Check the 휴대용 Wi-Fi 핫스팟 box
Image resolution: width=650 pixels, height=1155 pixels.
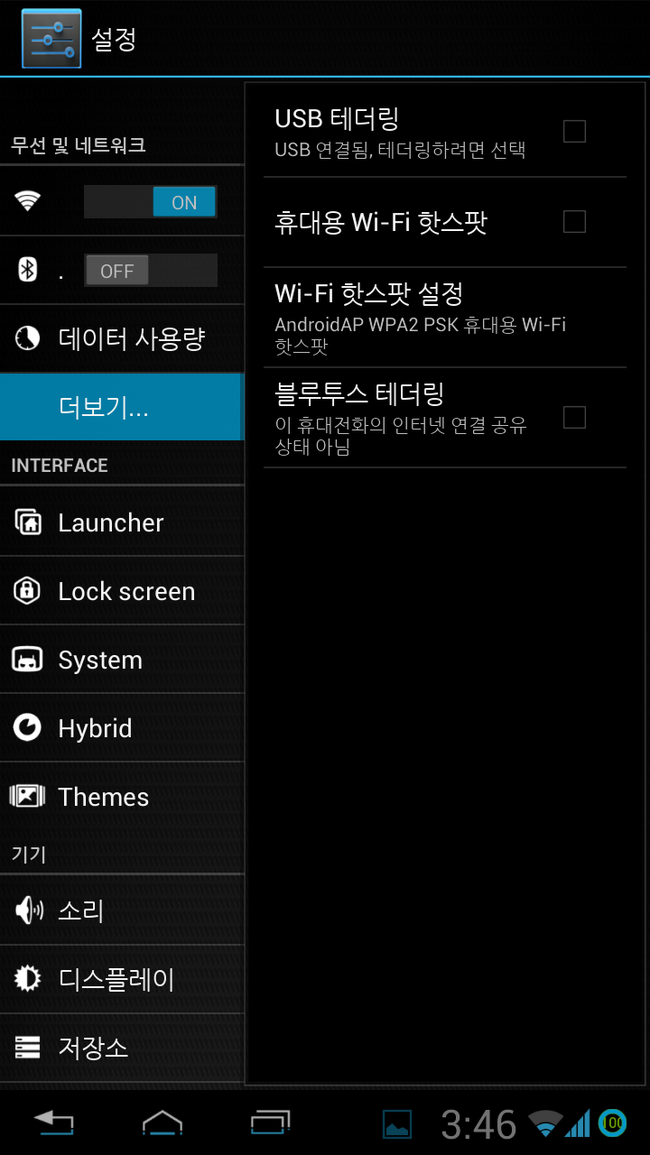point(574,221)
